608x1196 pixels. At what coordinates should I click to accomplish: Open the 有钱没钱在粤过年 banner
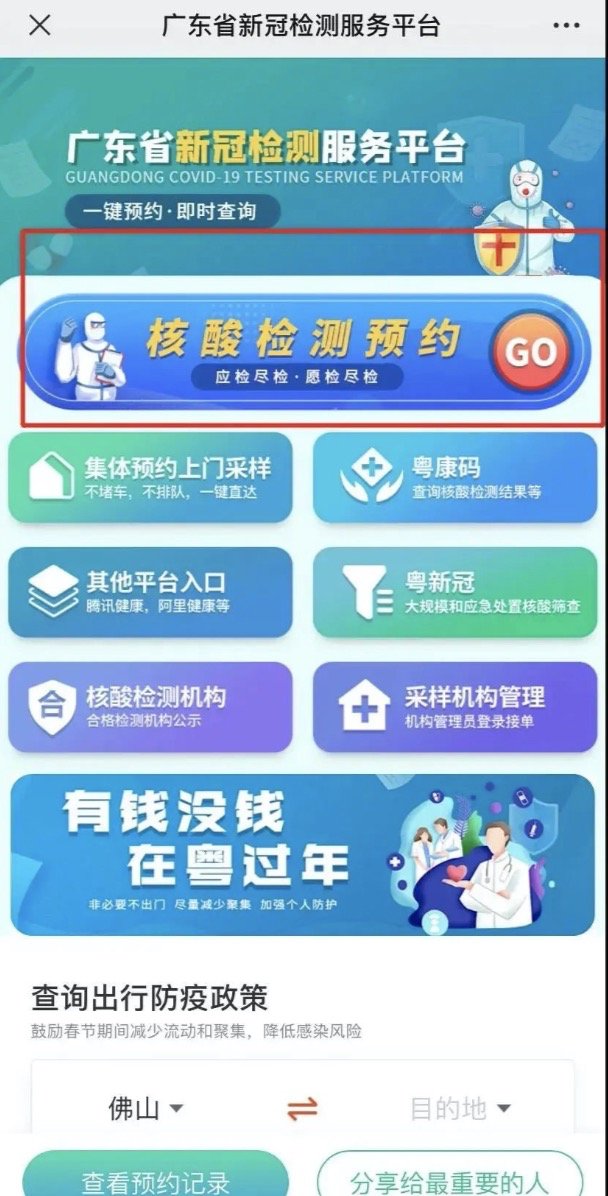tap(303, 855)
